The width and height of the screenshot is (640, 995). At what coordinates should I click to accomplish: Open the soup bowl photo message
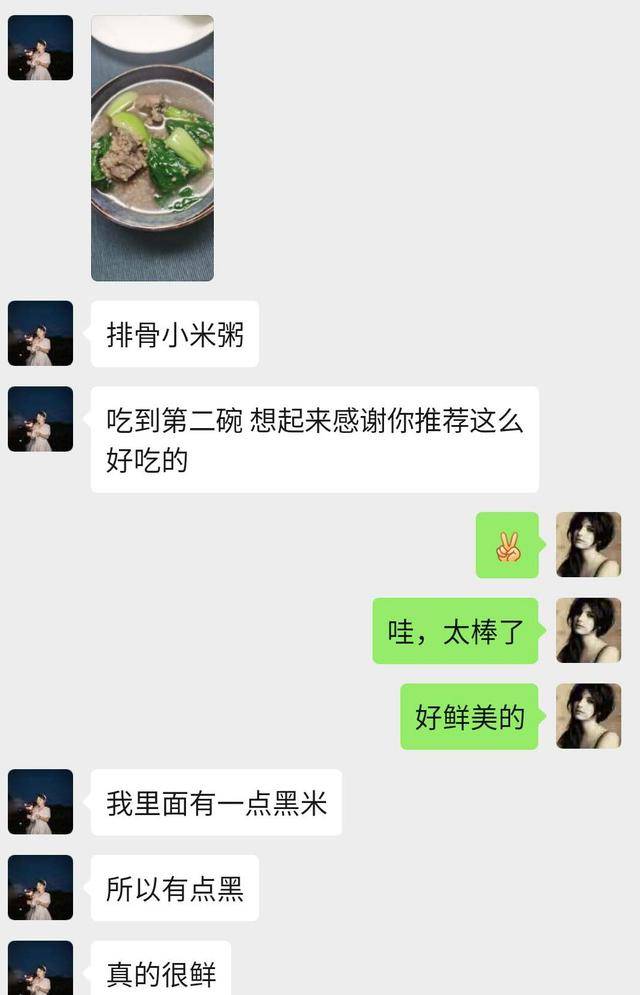152,148
